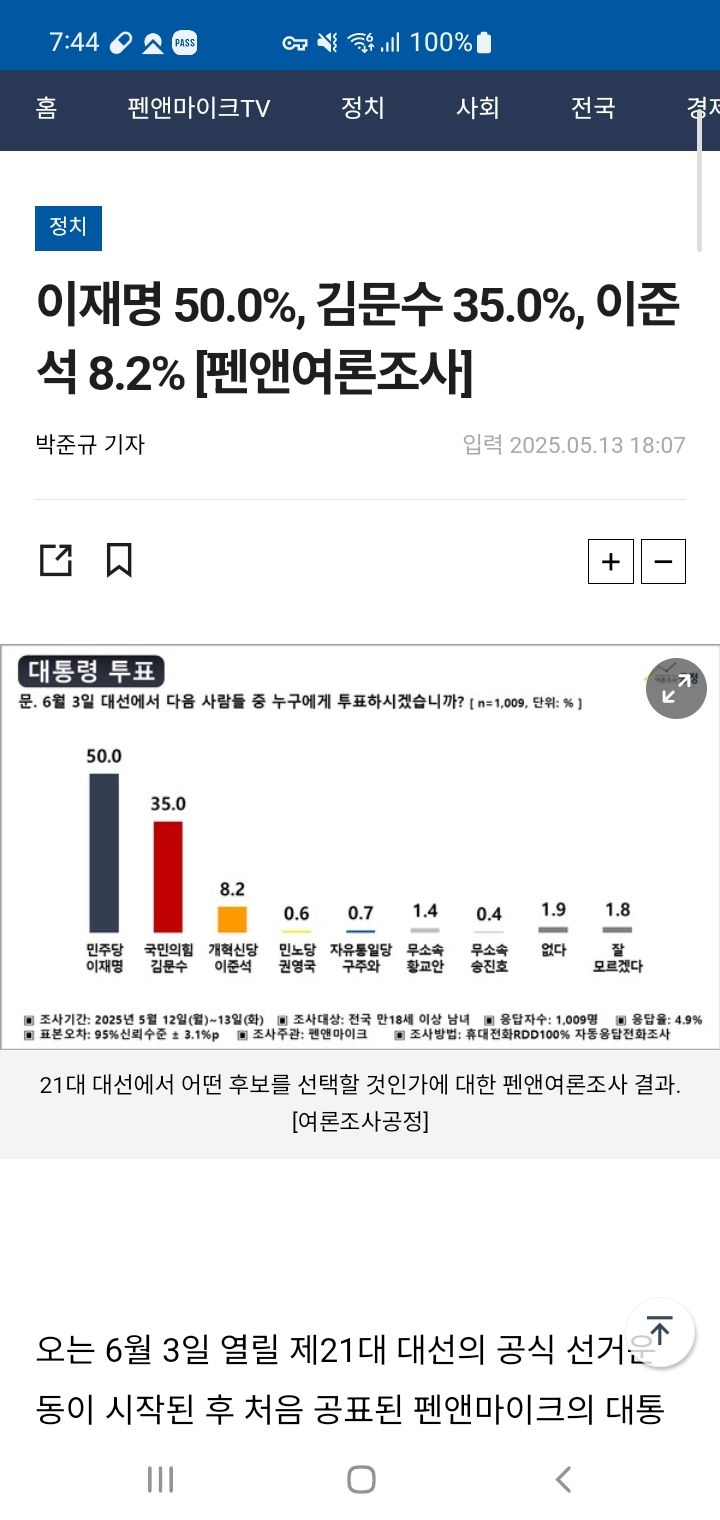Open the 펜앤마이크TV tab
This screenshot has width=720, height=1520.
(x=199, y=108)
